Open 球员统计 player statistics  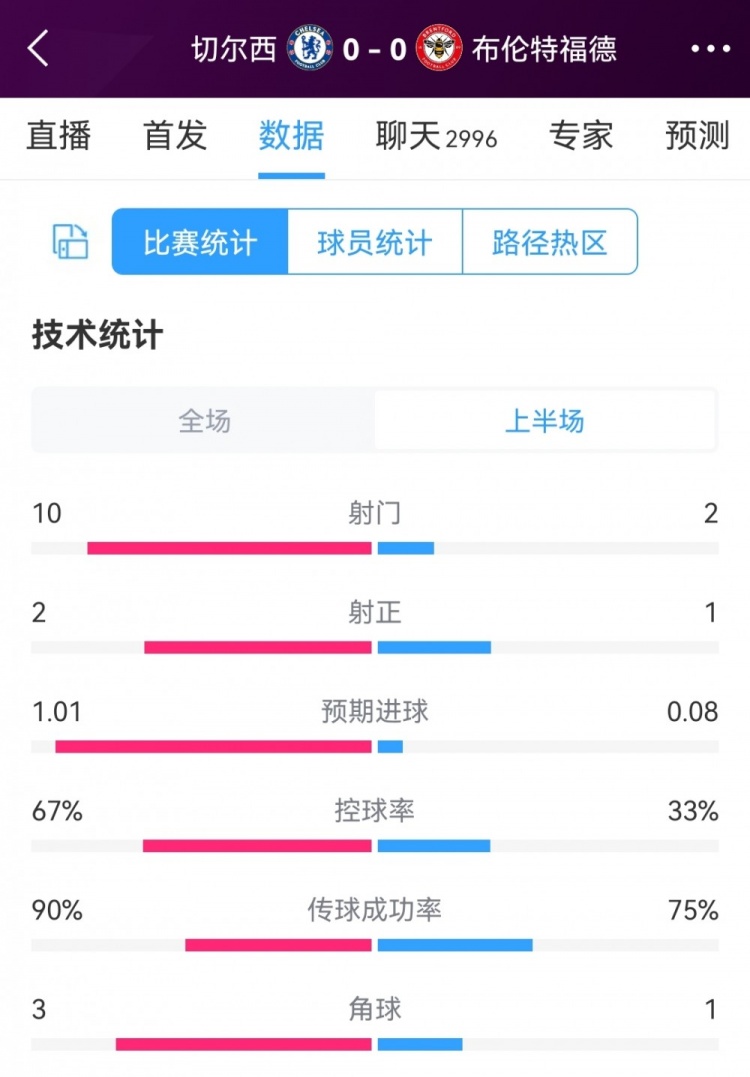(x=375, y=242)
